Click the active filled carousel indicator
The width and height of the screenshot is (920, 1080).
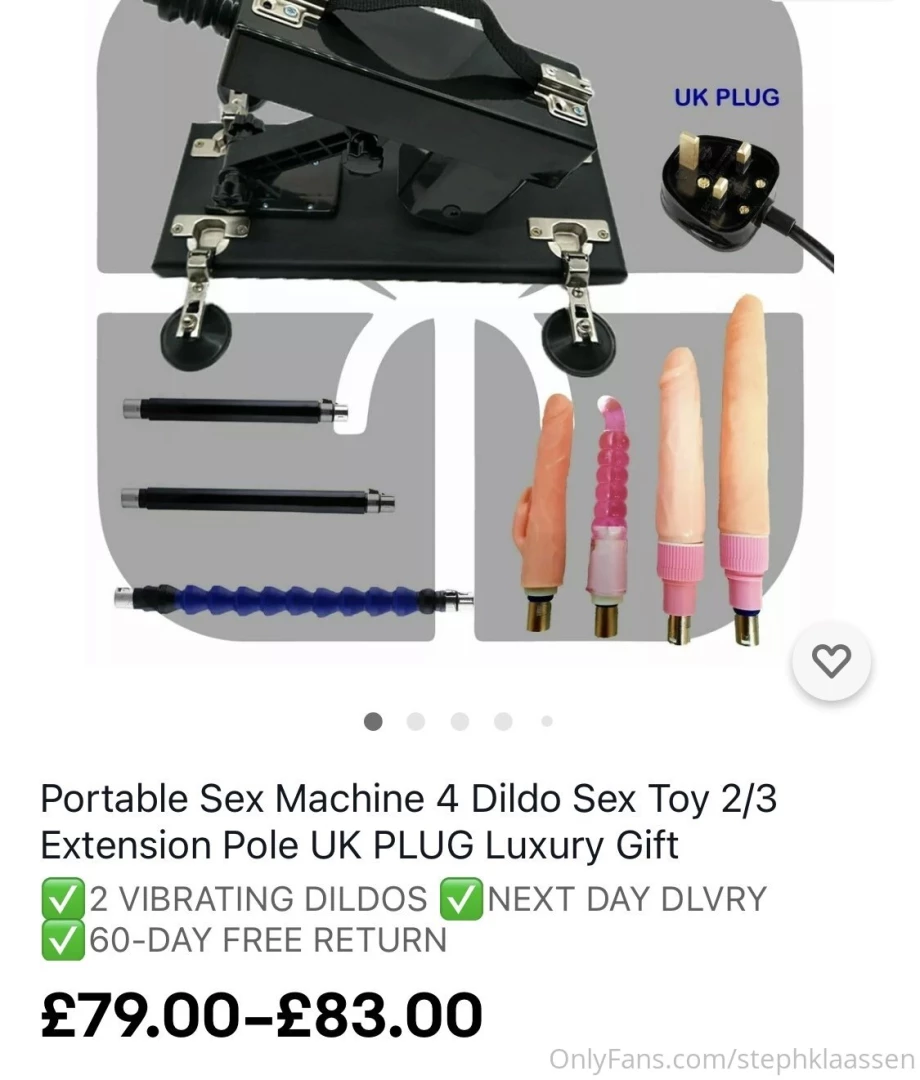pyautogui.click(x=373, y=720)
